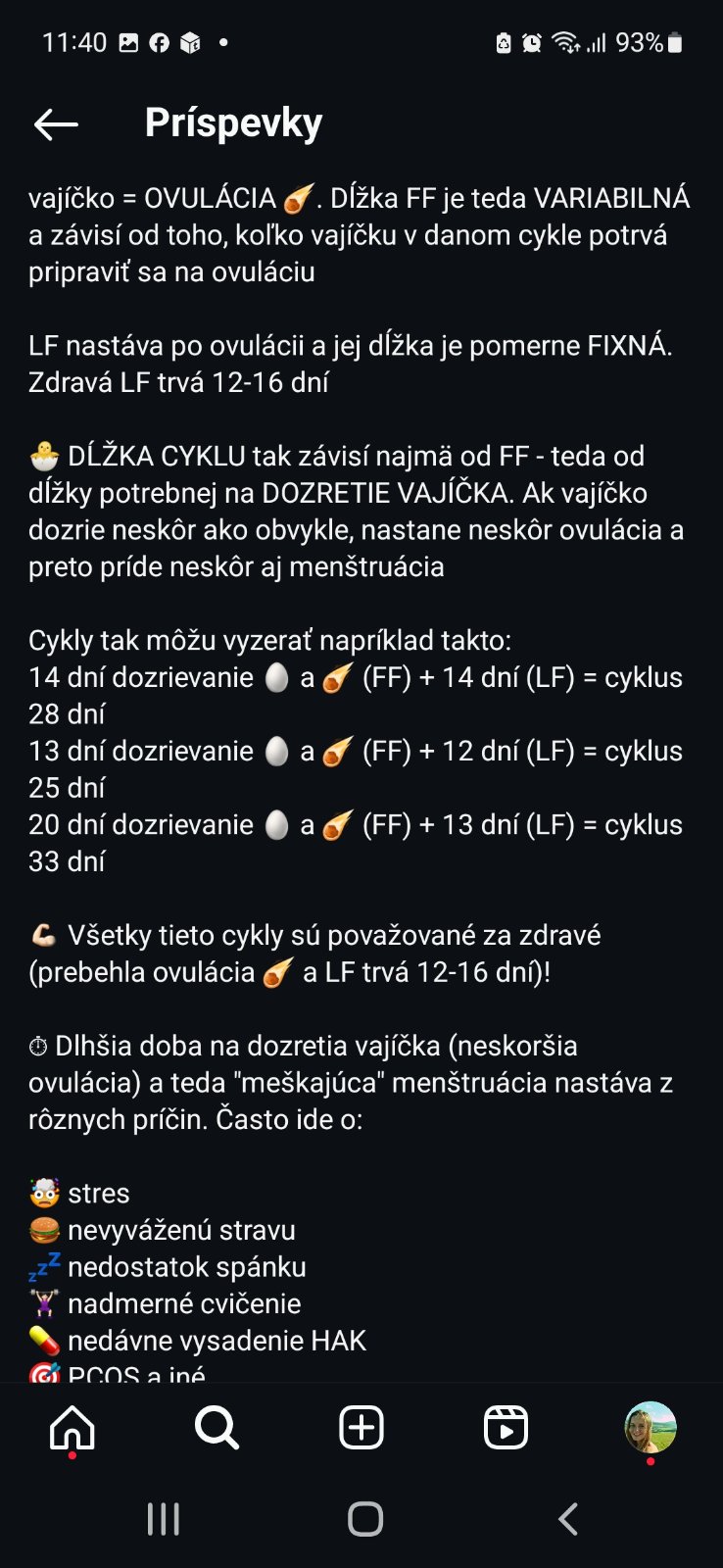Open the recent apps view
723x1568 pixels.
(163, 1519)
